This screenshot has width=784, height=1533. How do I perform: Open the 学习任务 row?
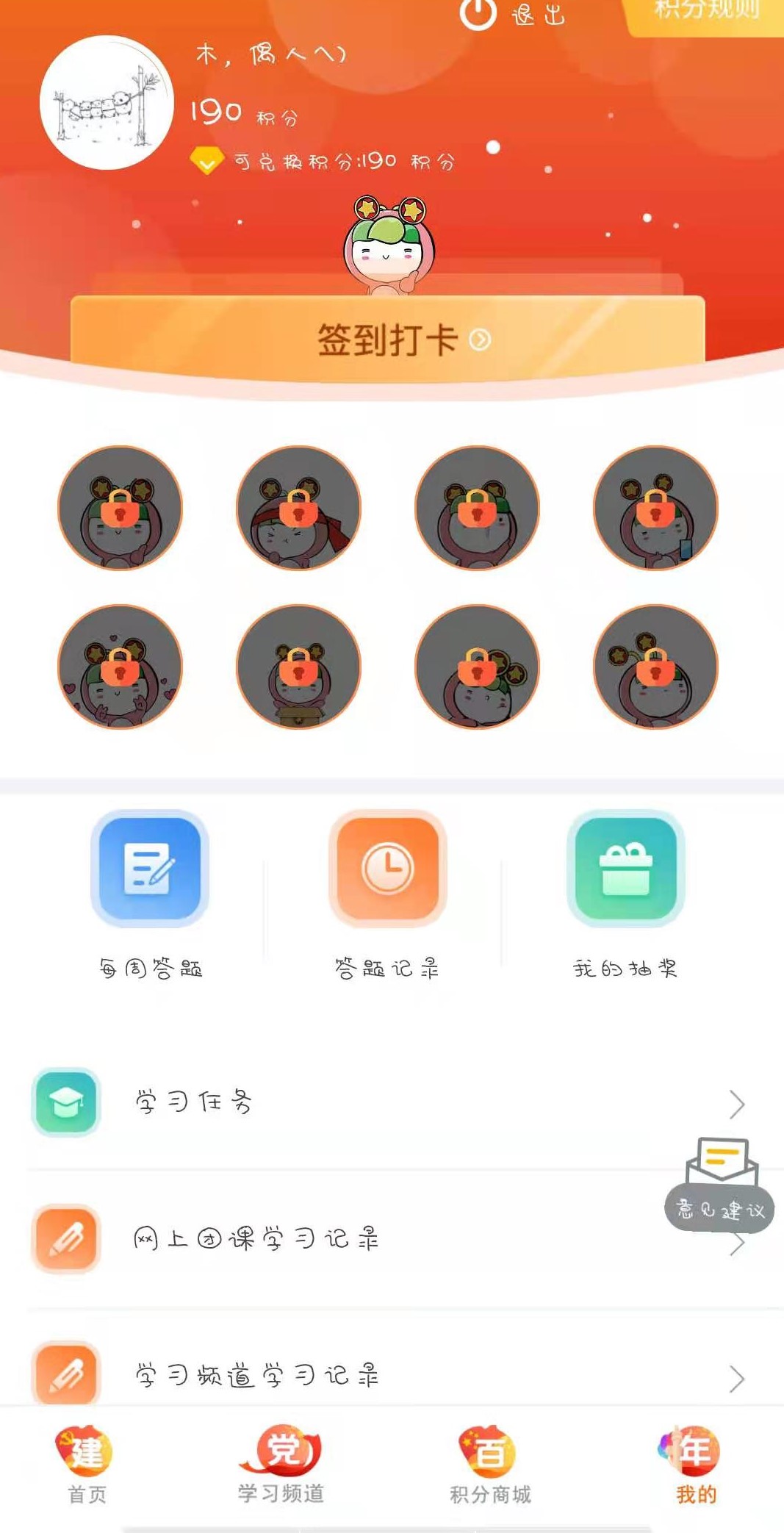[x=389, y=1102]
